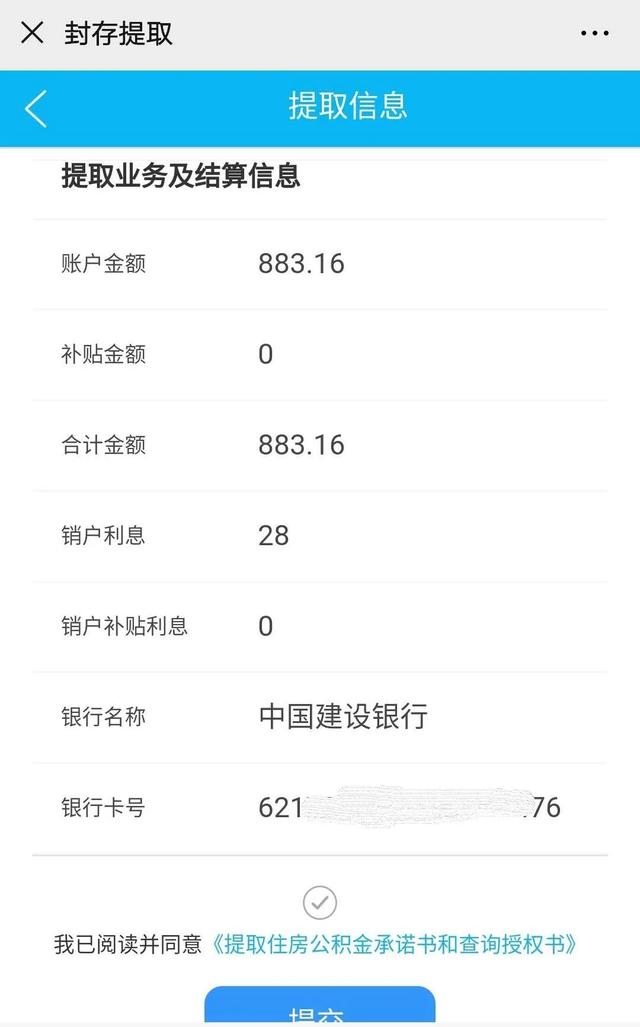Screen dimensions: 640x1027
Task: Go back from 提取信息 using the arrow
Action: (36, 108)
